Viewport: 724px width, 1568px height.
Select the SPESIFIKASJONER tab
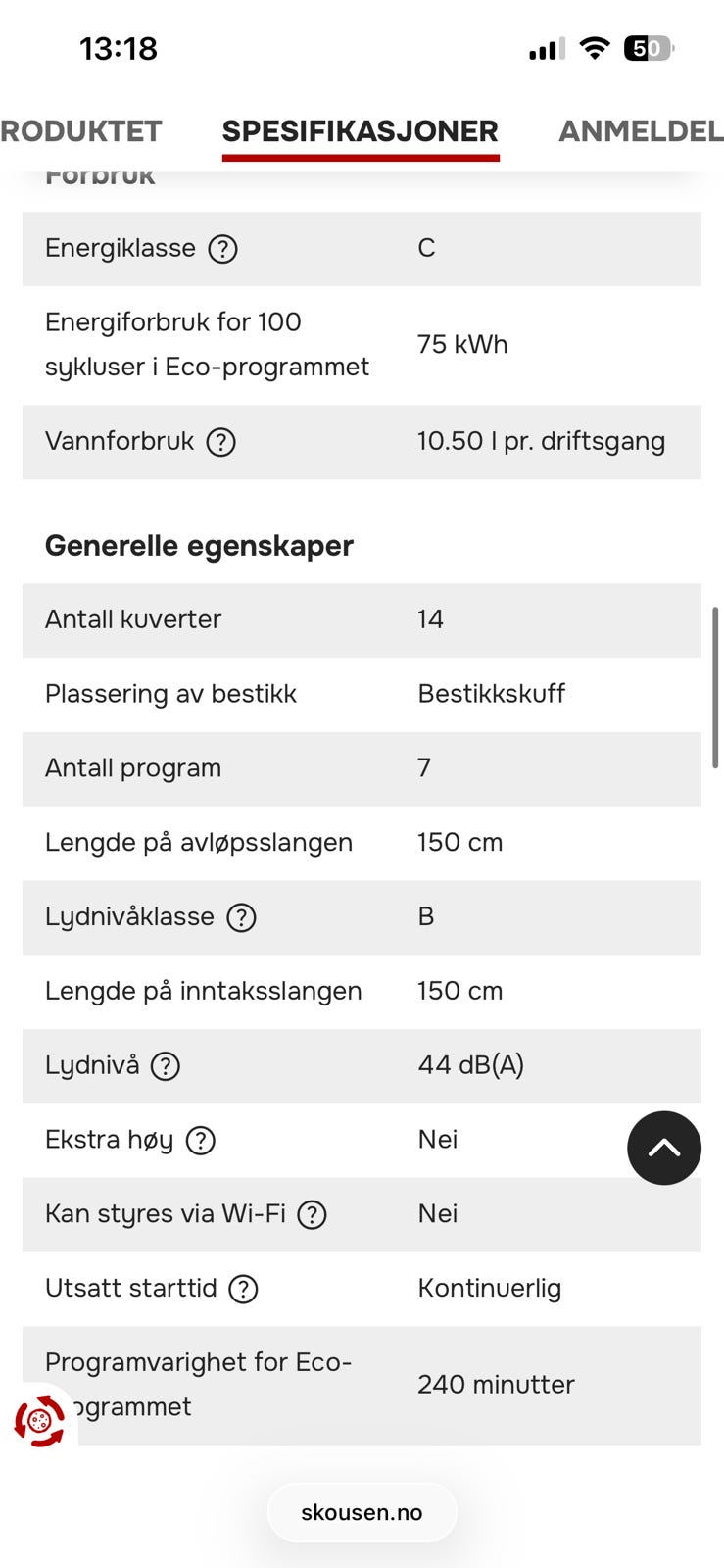(x=361, y=130)
